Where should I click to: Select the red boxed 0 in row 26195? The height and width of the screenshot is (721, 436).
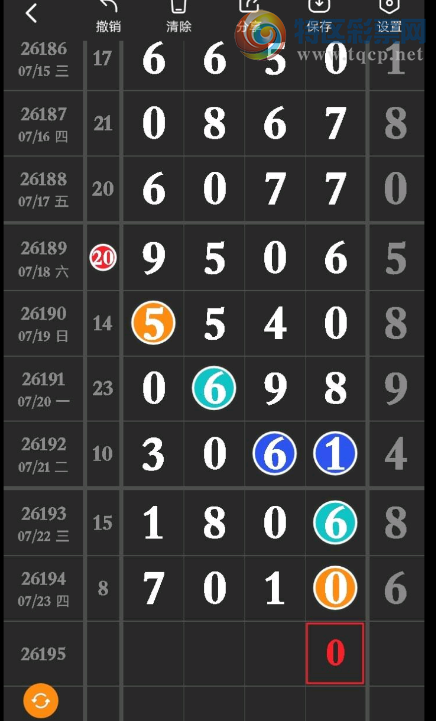click(x=335, y=653)
